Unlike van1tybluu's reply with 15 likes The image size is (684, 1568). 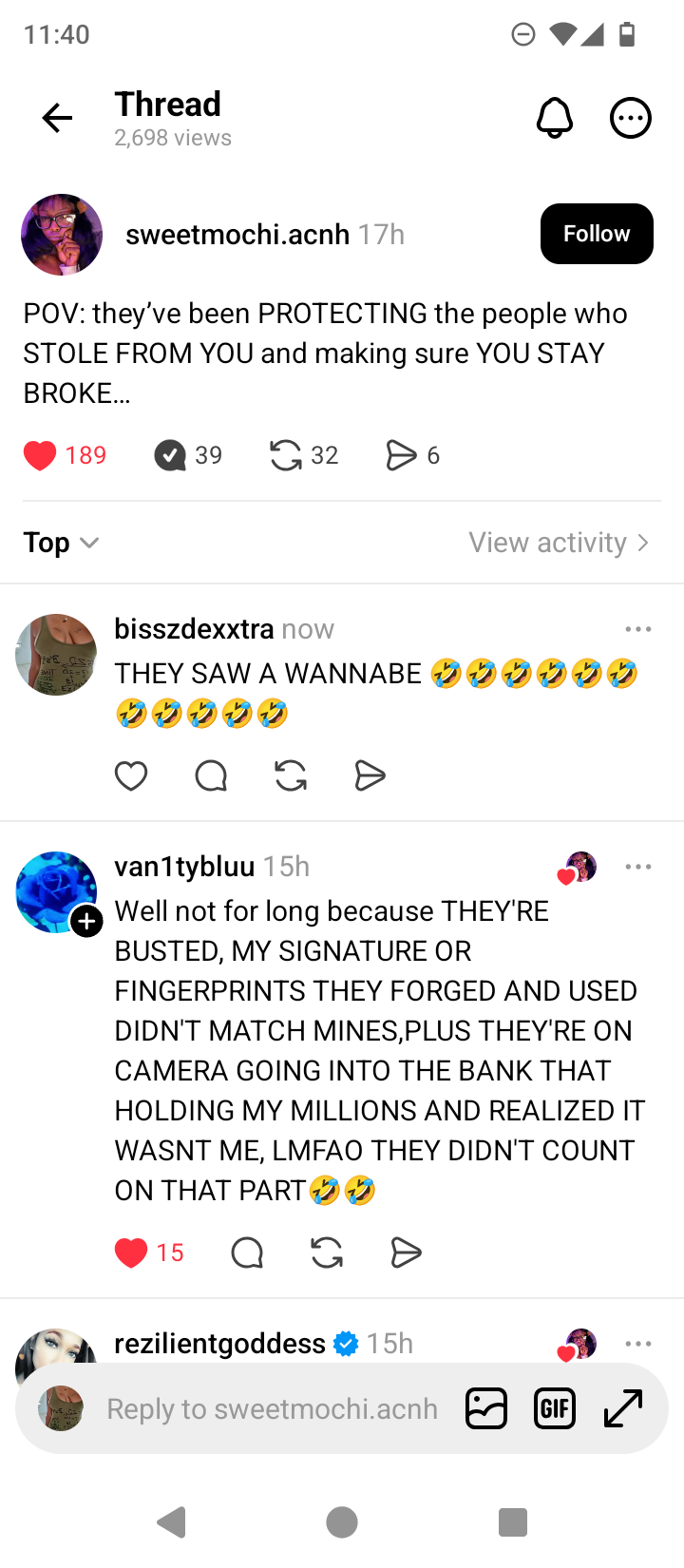131,1252
